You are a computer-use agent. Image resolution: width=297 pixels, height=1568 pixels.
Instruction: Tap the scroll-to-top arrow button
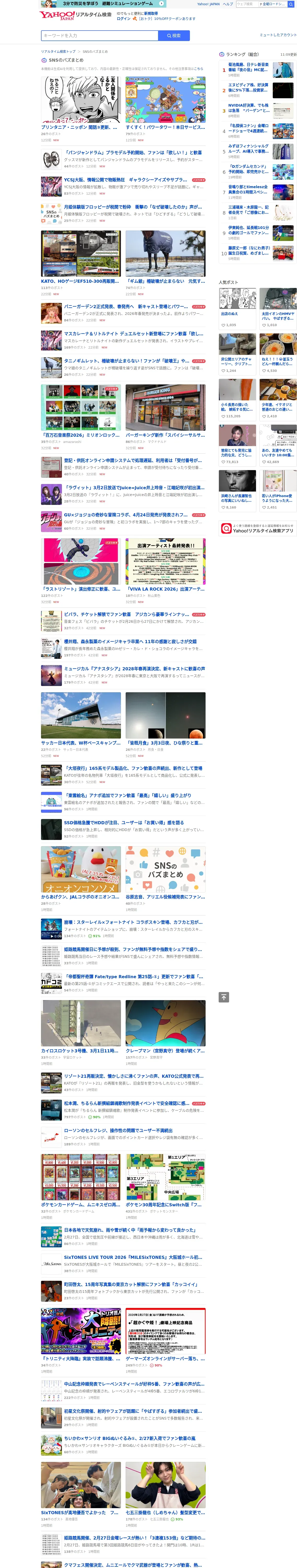pos(224,997)
